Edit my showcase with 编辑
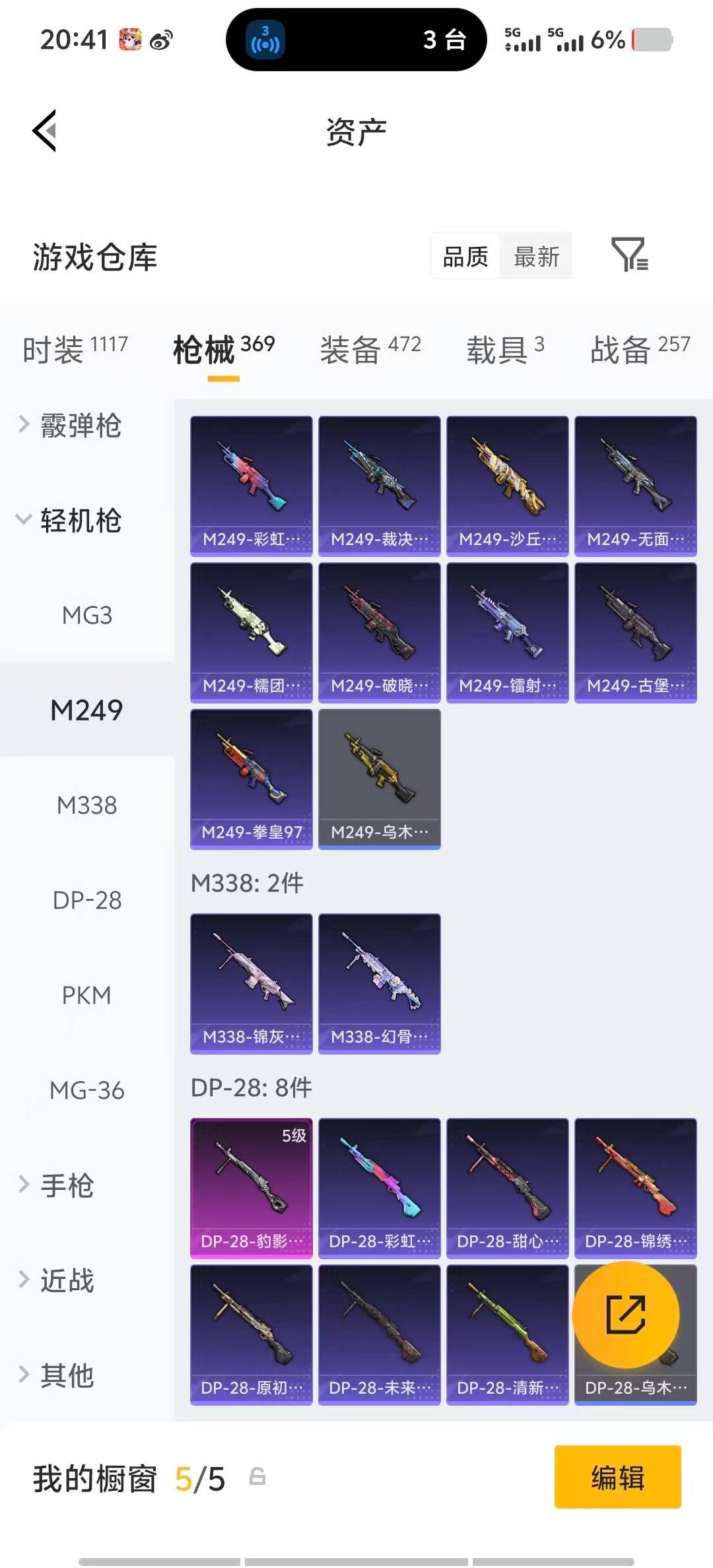This screenshot has width=713, height=1568. [x=617, y=1477]
